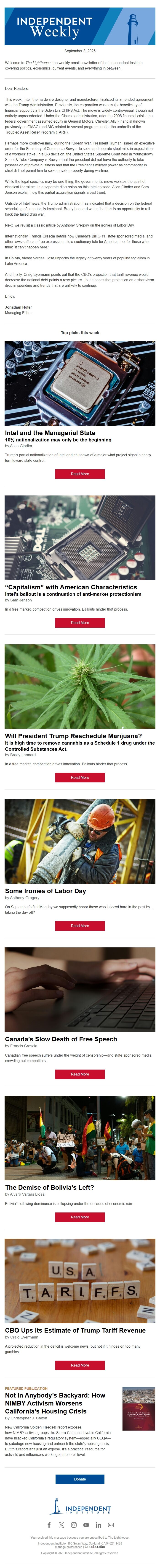
Task: Tap the email envelope icon in the footer
Action: point(111,1525)
